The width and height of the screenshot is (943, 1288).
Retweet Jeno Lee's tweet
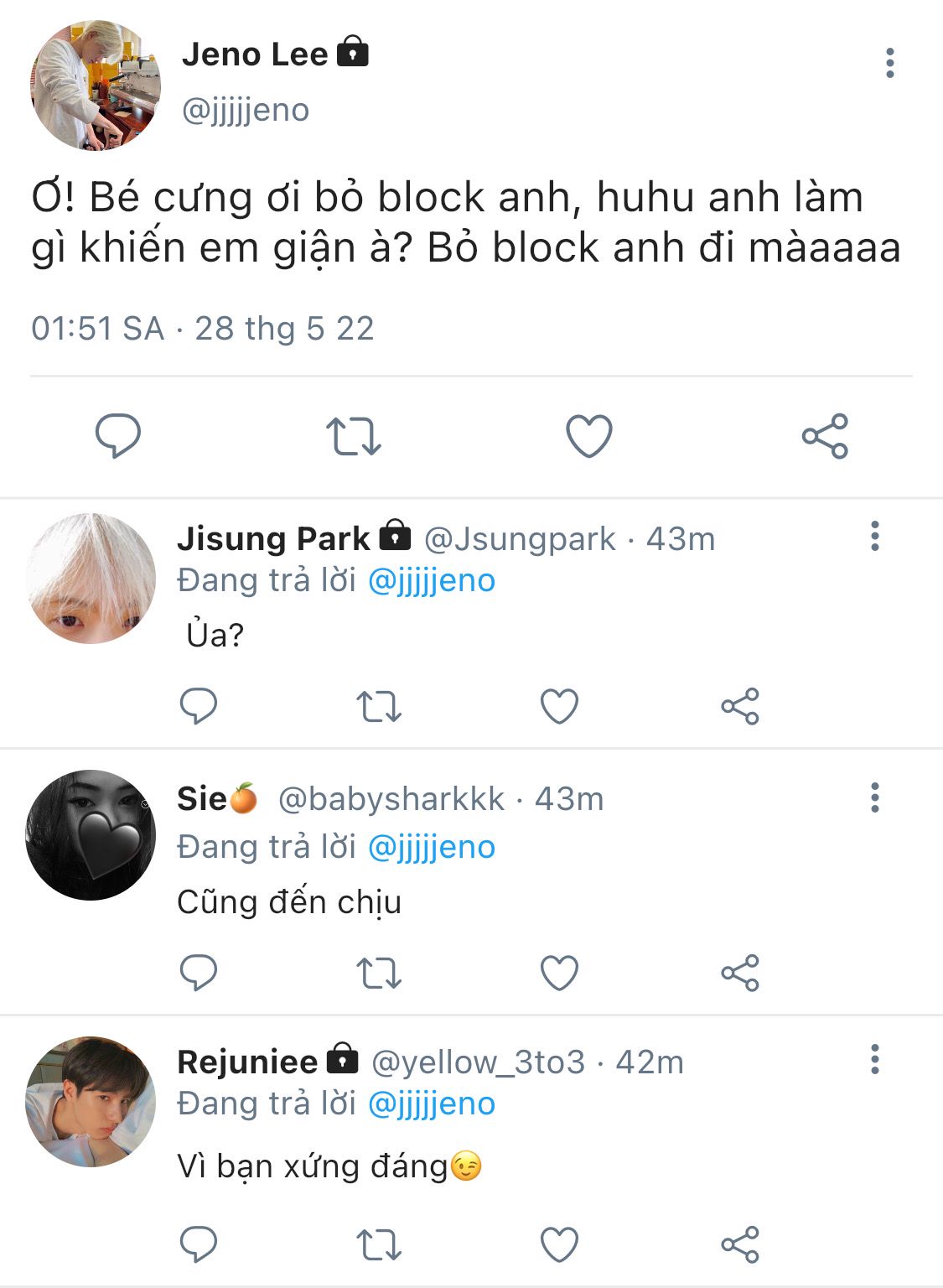[353, 436]
